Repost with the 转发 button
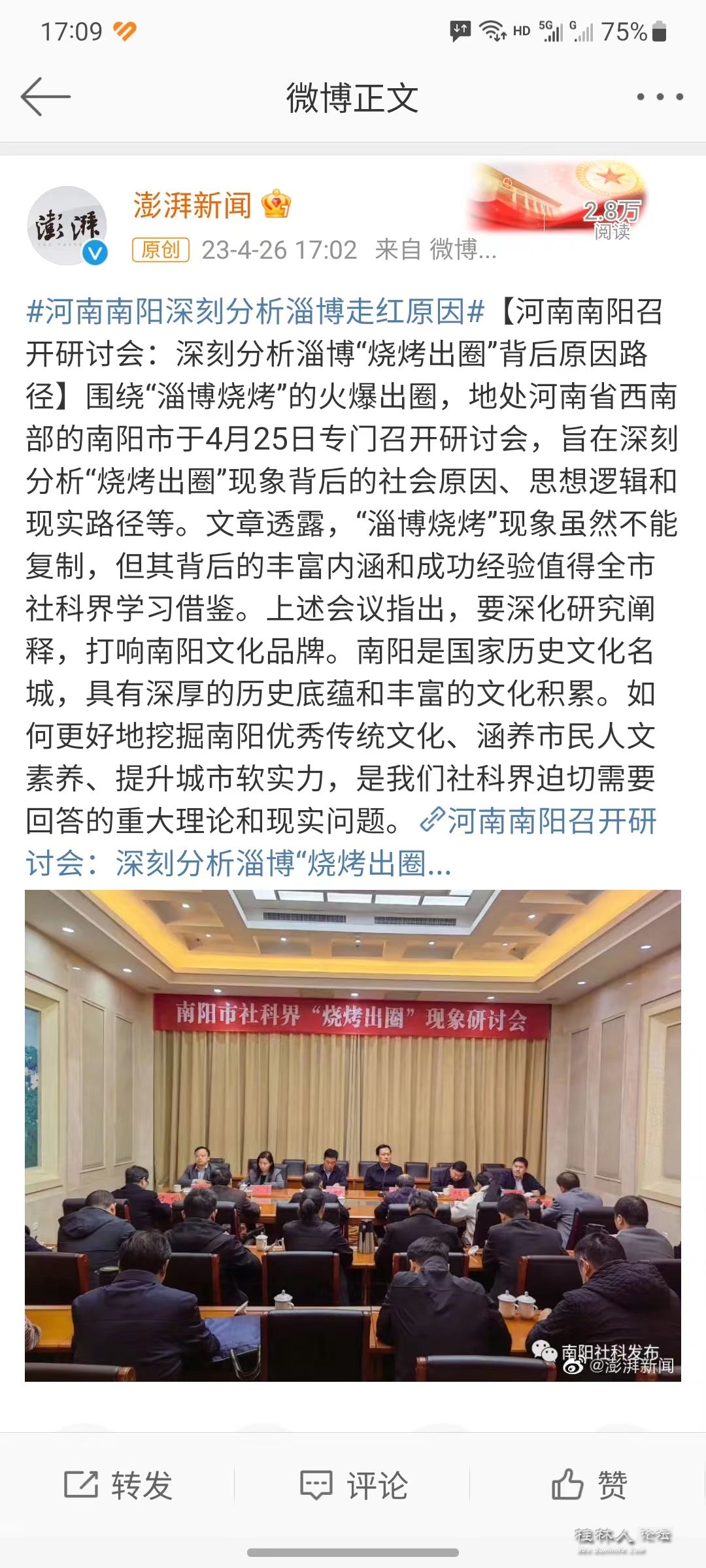 (x=118, y=1485)
